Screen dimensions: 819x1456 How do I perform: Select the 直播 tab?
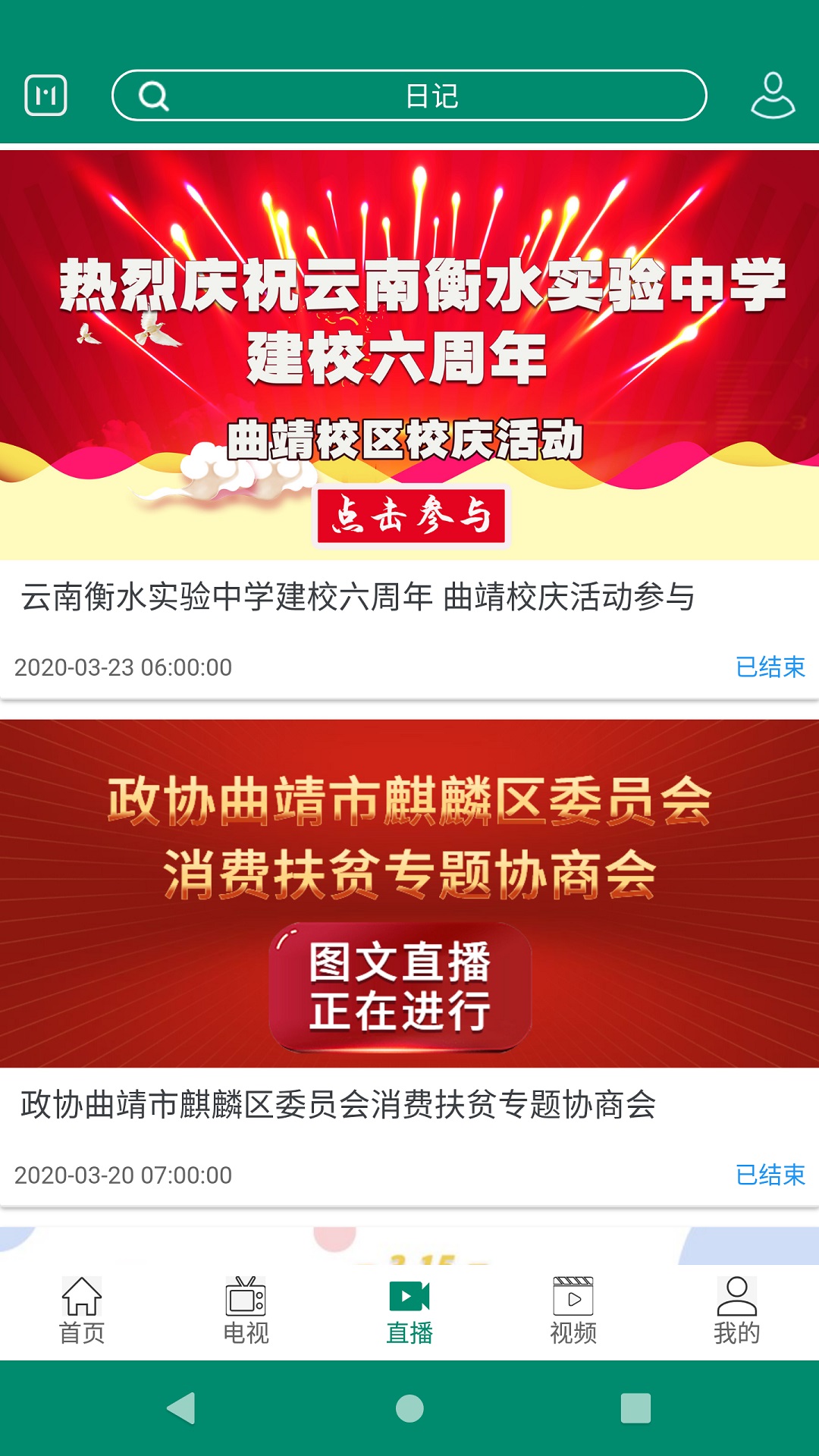(409, 1312)
